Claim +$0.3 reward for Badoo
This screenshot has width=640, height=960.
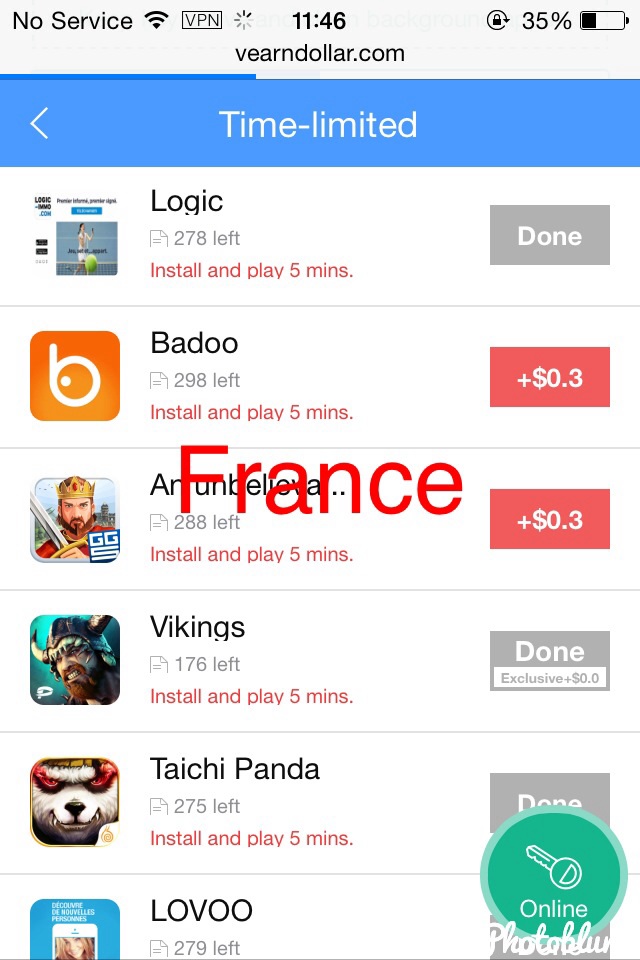(549, 378)
